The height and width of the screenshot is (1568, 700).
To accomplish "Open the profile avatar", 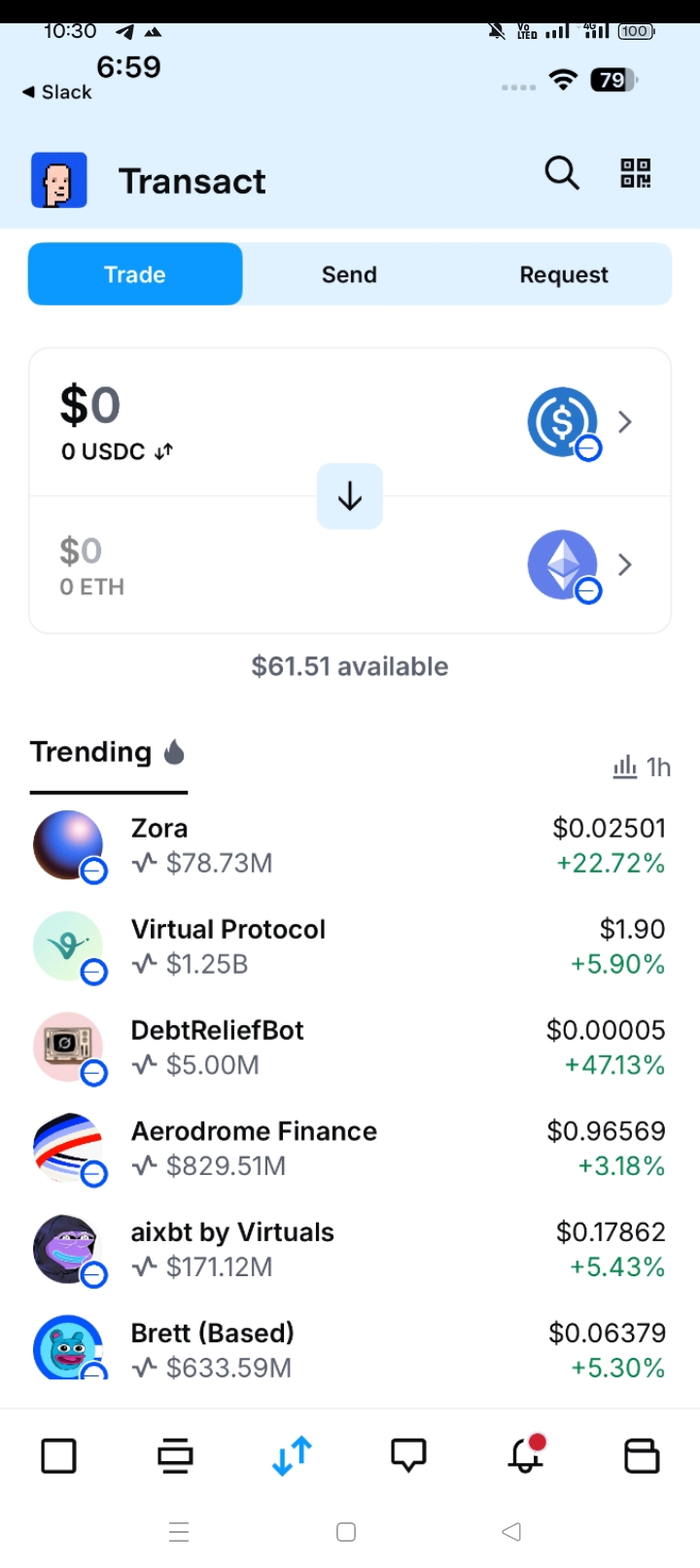I will coord(59,181).
